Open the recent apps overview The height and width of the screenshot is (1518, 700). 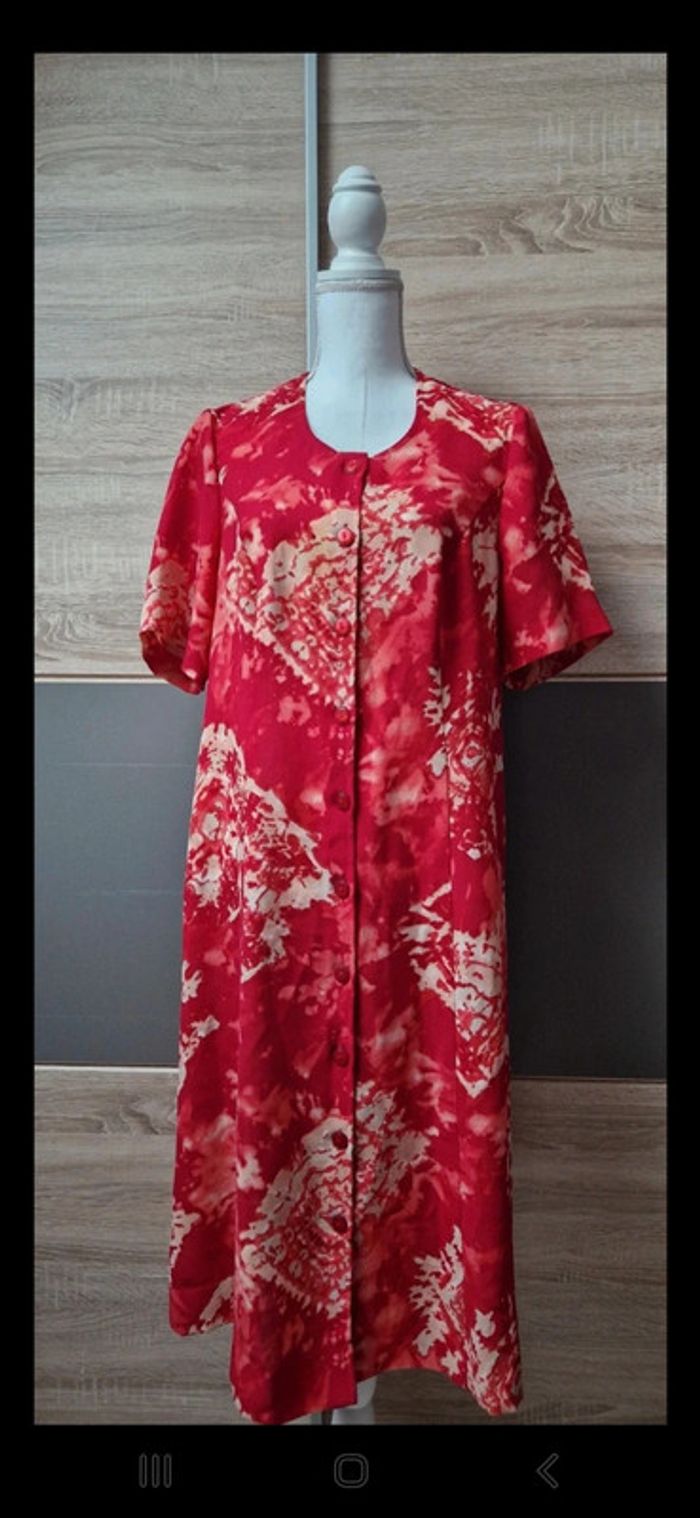155,1471
